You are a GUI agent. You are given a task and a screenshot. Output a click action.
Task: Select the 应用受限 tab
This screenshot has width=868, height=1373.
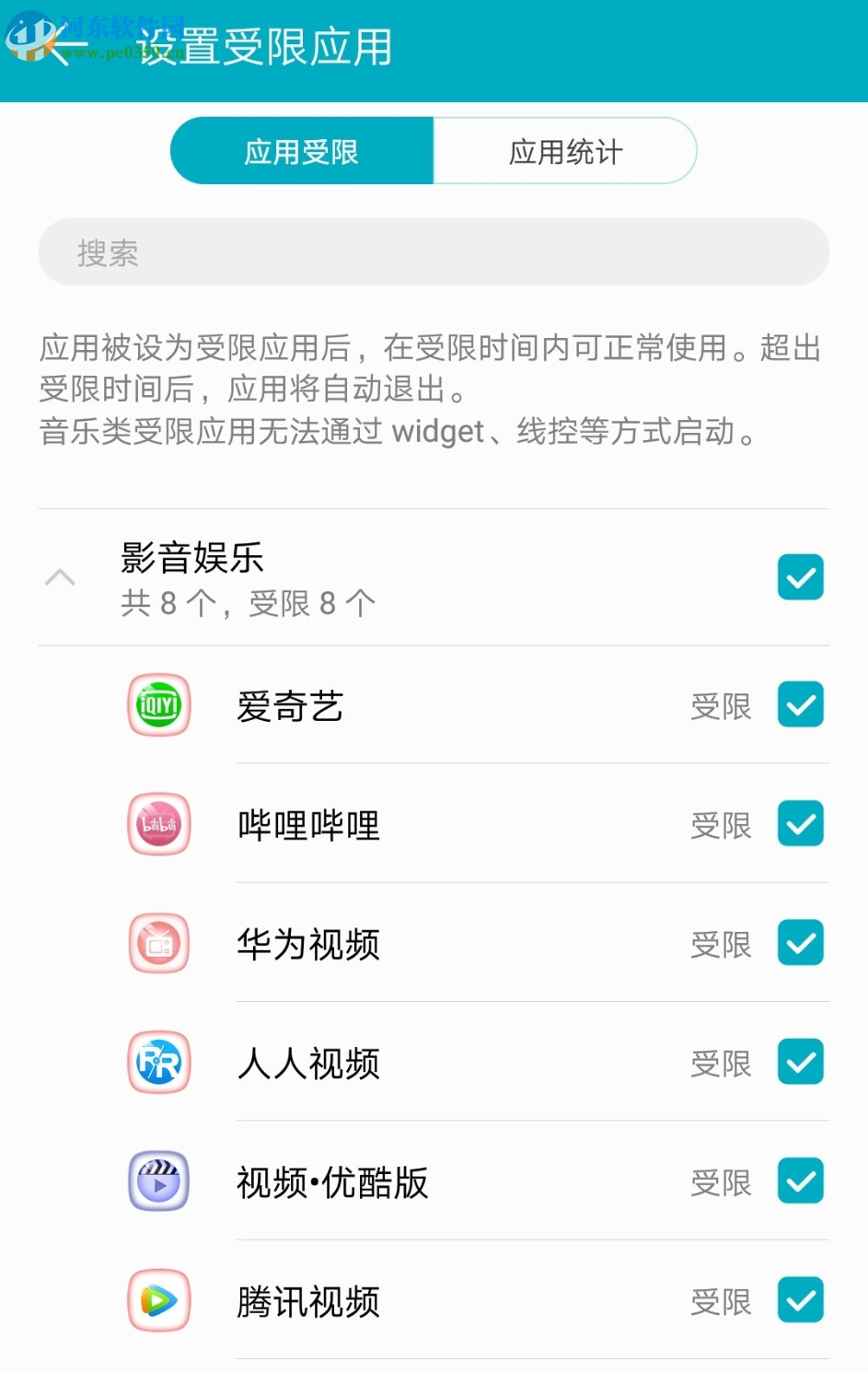[302, 150]
